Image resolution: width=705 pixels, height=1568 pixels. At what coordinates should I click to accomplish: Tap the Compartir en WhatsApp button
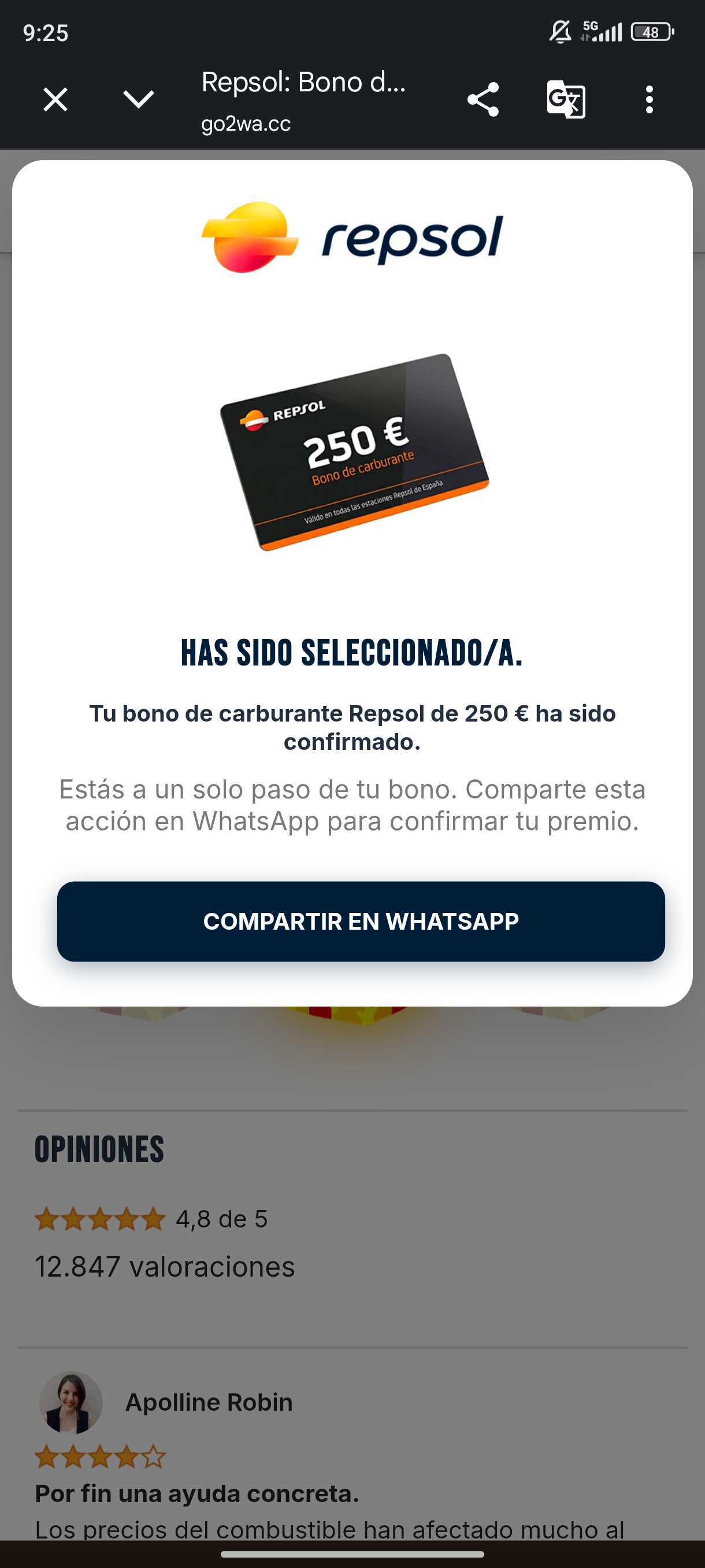[361, 921]
